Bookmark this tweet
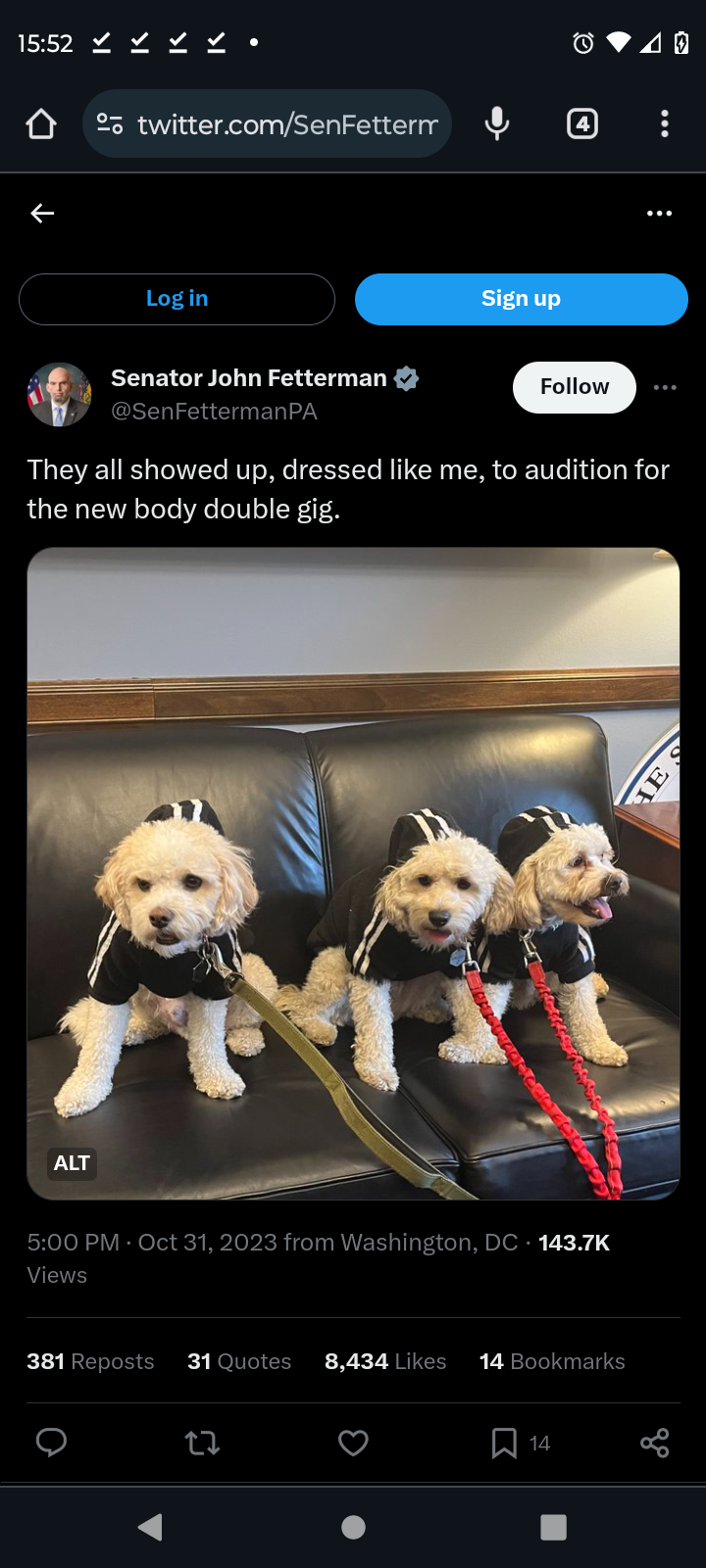Screen dimensions: 706x1568 504,1443
